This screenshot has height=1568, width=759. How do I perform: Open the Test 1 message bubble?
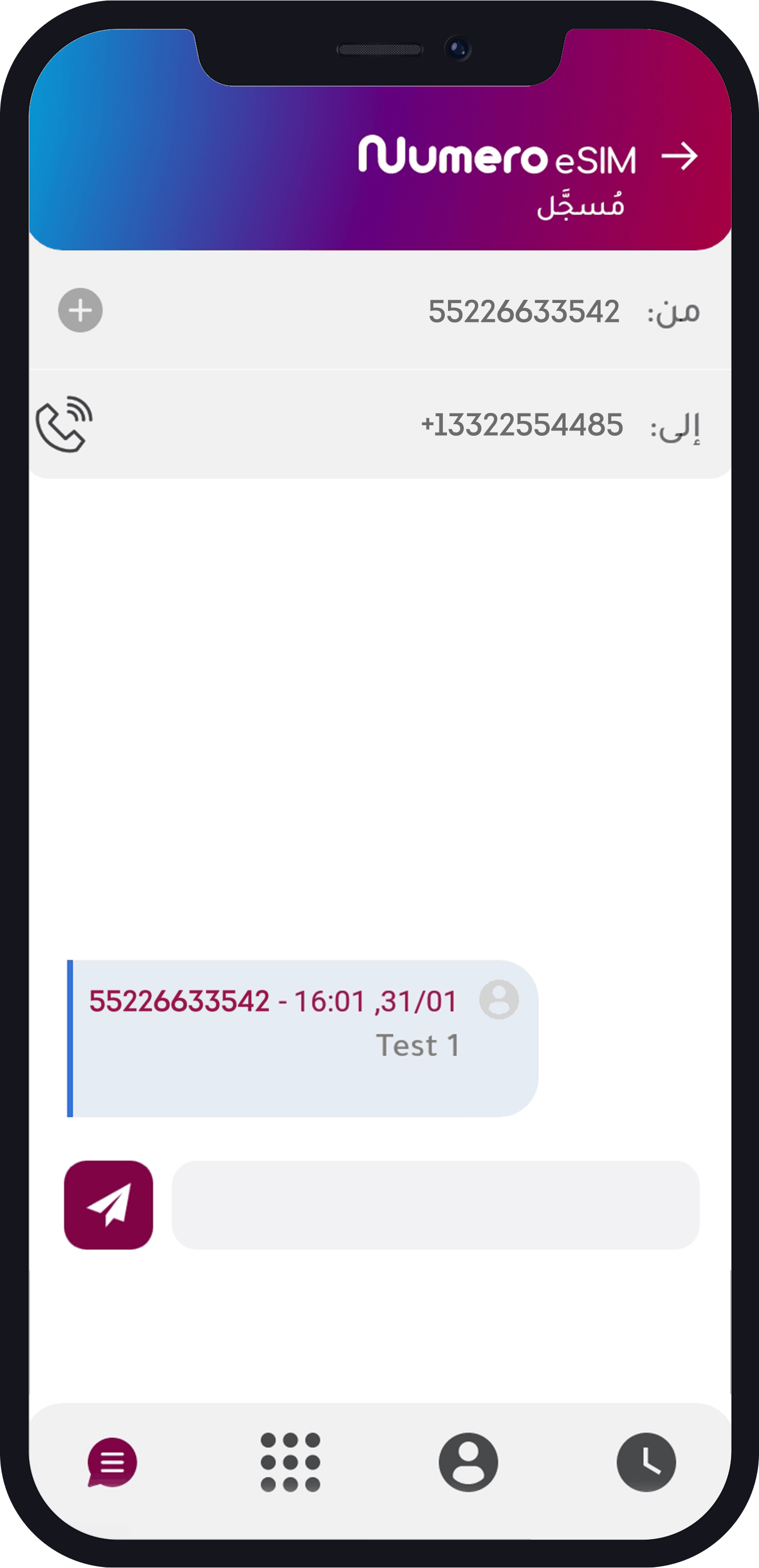tap(303, 1038)
